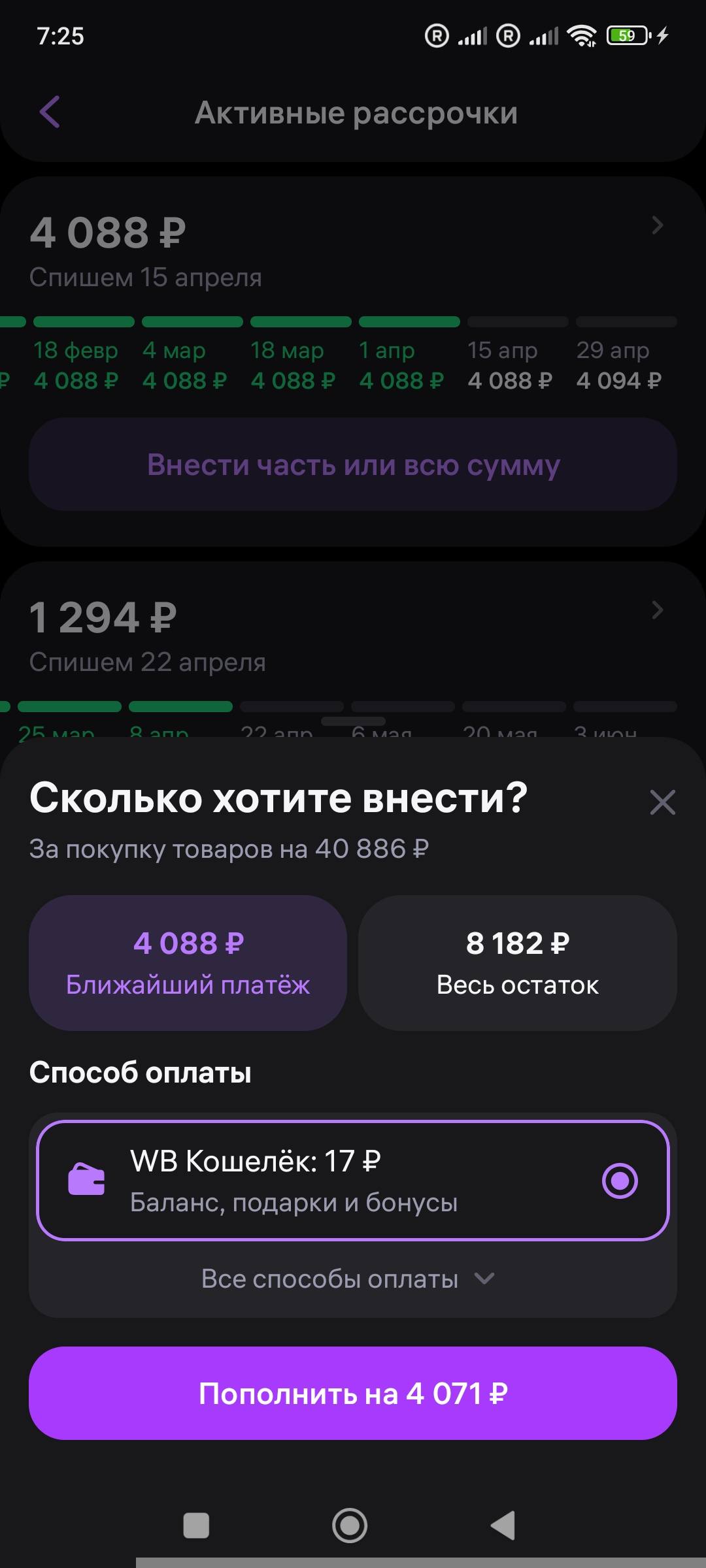
Task: Select the WB Кошелёк radio button
Action: tap(619, 1180)
